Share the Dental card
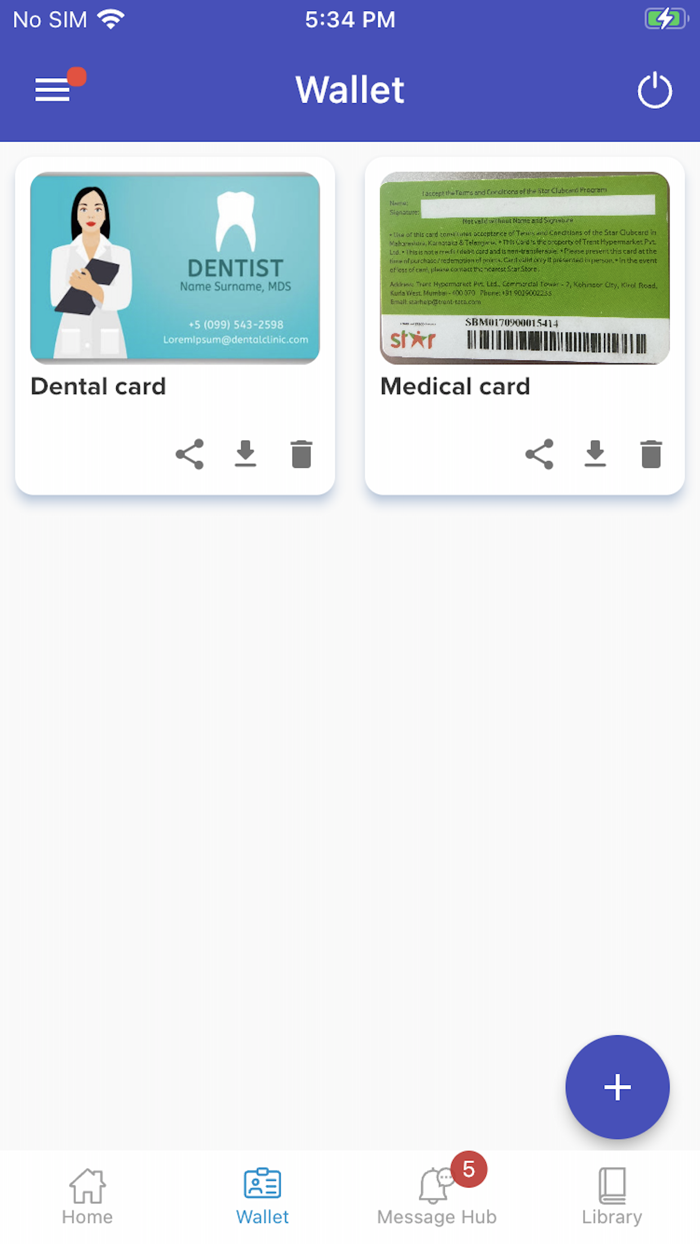 190,454
